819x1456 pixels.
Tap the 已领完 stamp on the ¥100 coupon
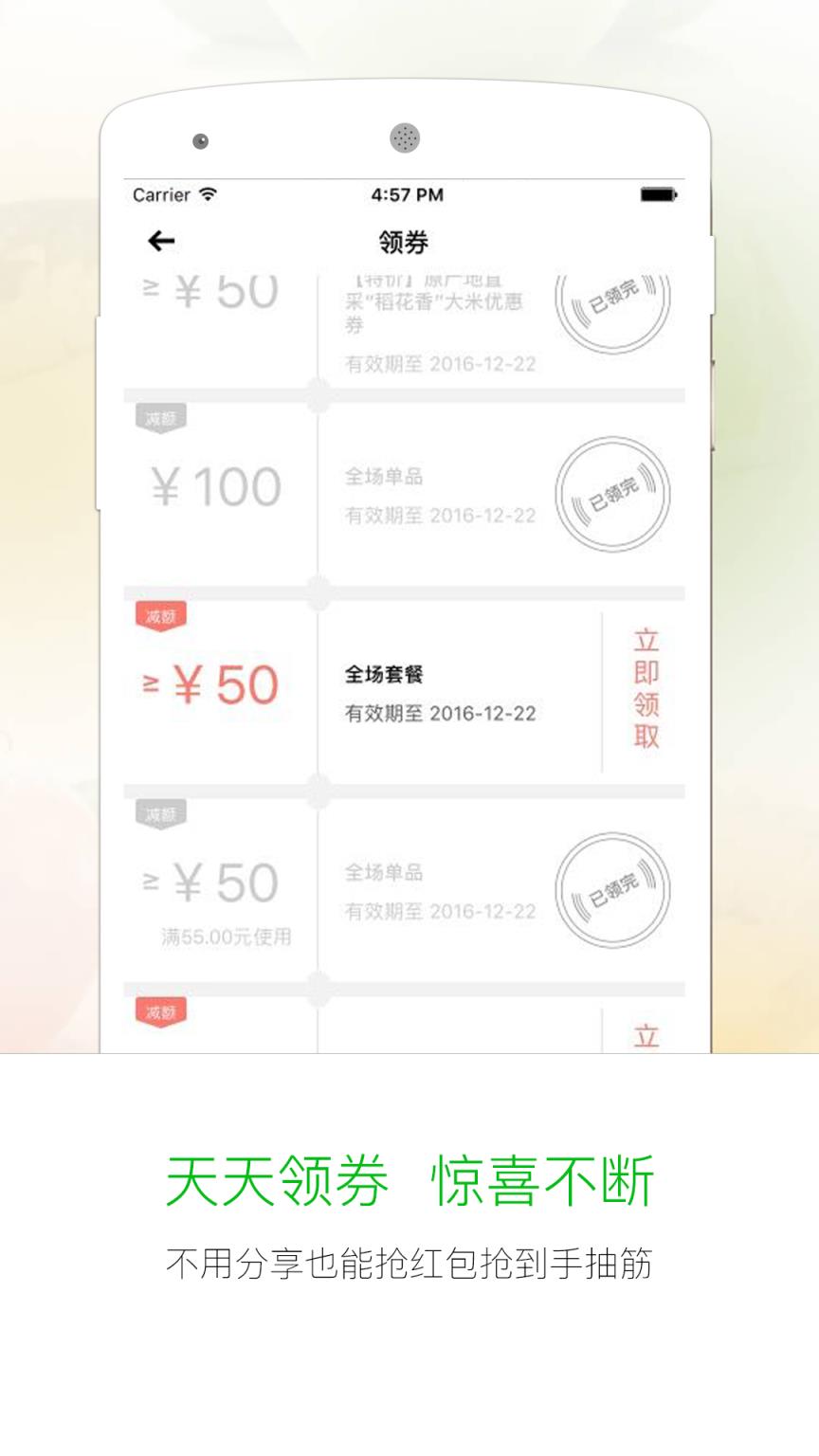point(613,493)
